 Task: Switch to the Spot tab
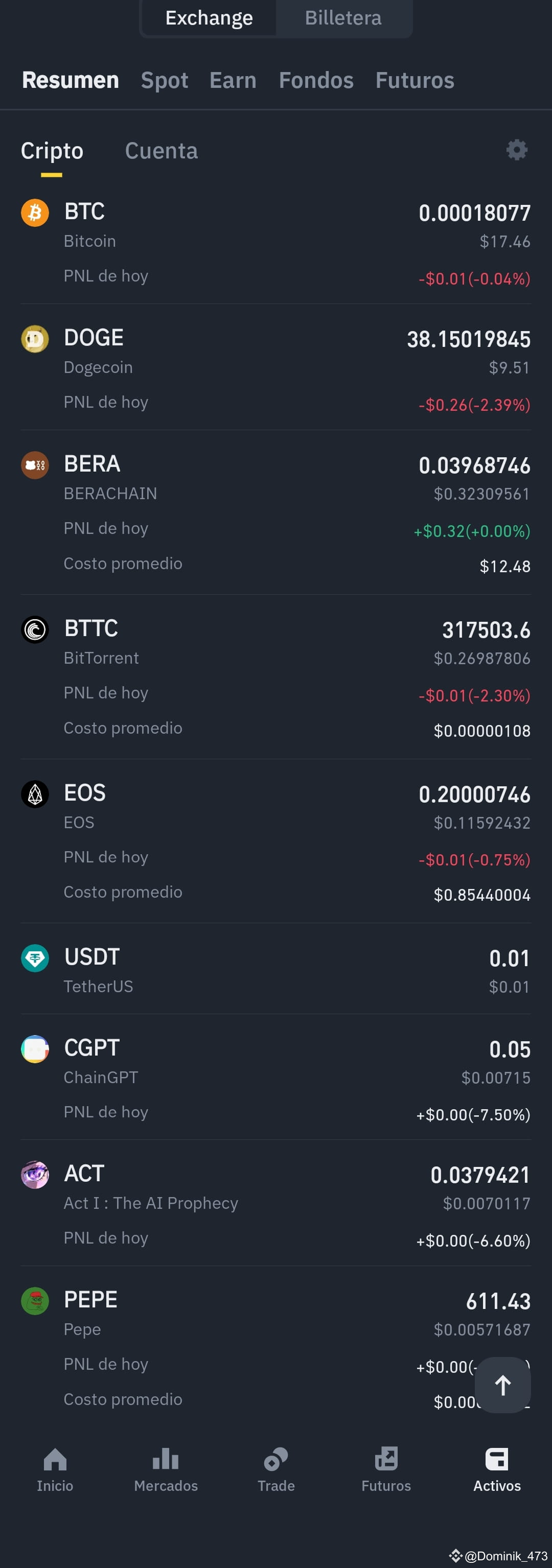(164, 80)
